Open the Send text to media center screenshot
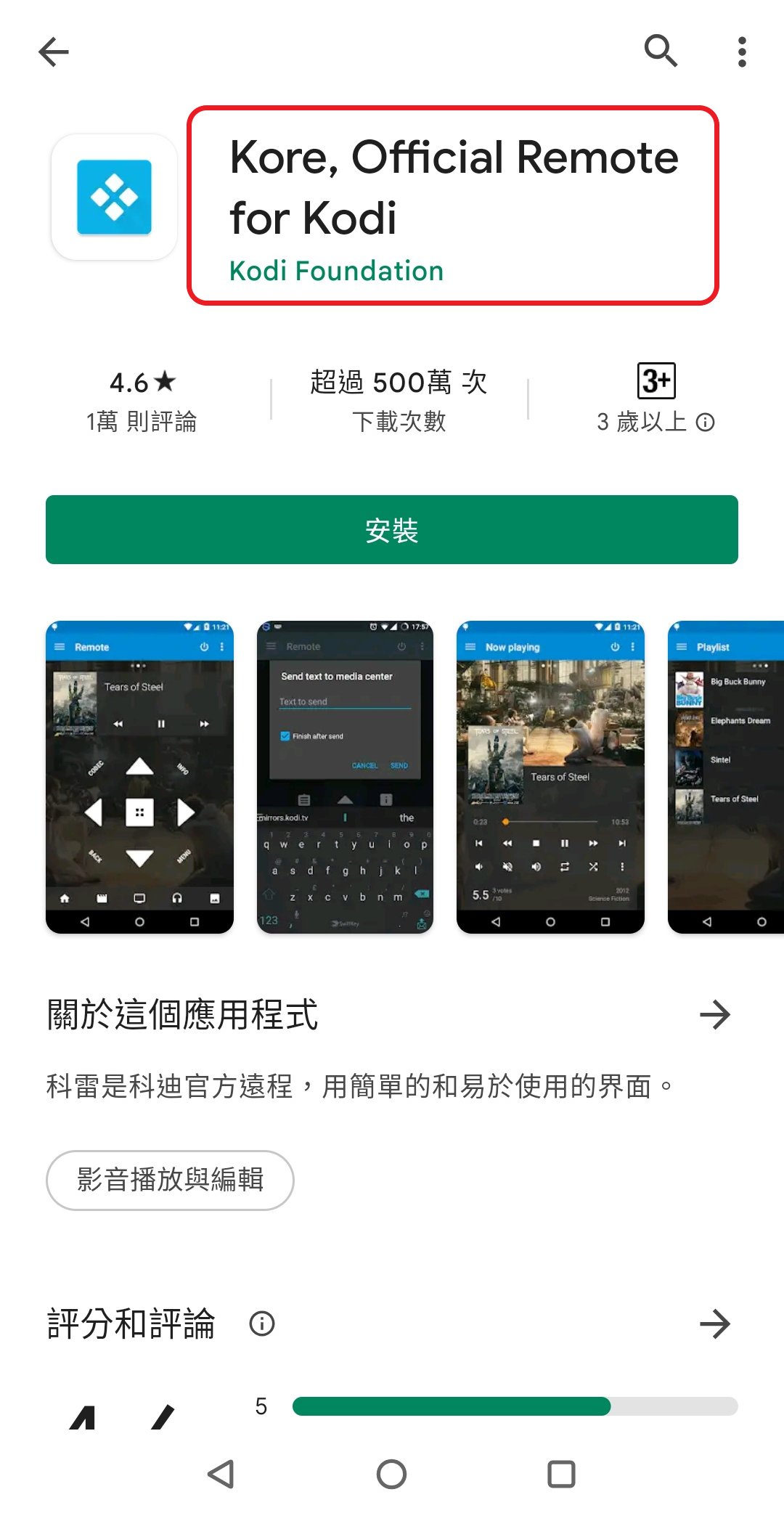The image size is (784, 1521). tap(345, 777)
